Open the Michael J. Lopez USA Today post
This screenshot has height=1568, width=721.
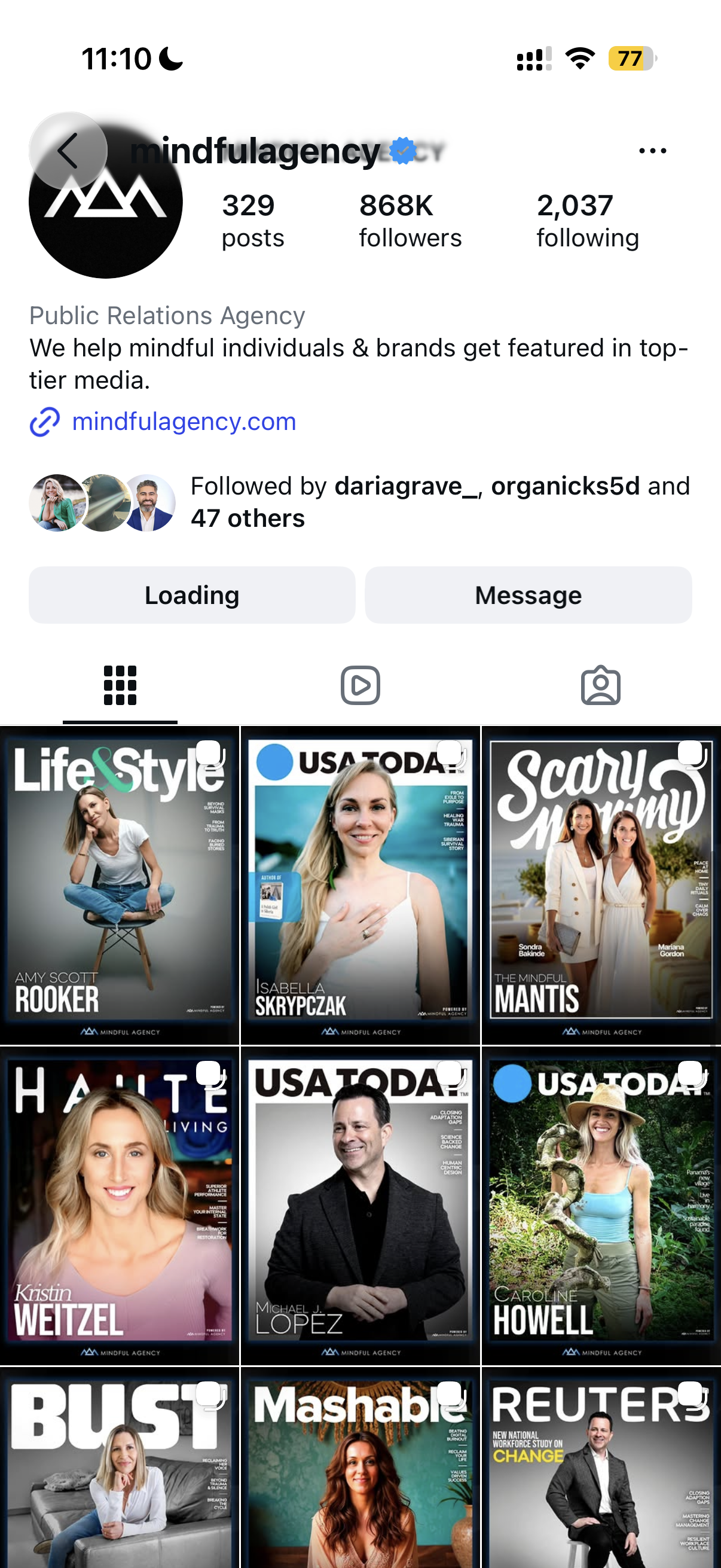coord(360,1206)
